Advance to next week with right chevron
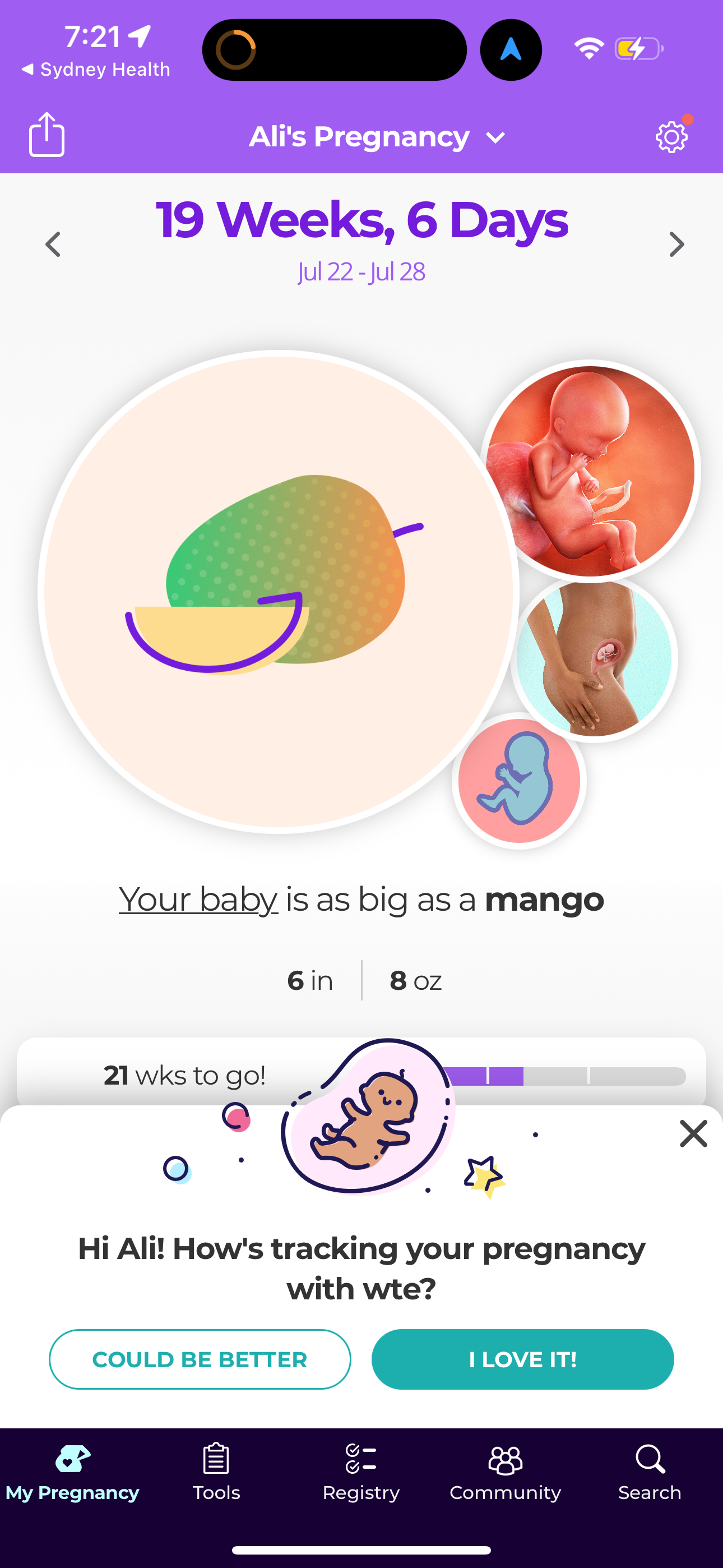 [676, 245]
